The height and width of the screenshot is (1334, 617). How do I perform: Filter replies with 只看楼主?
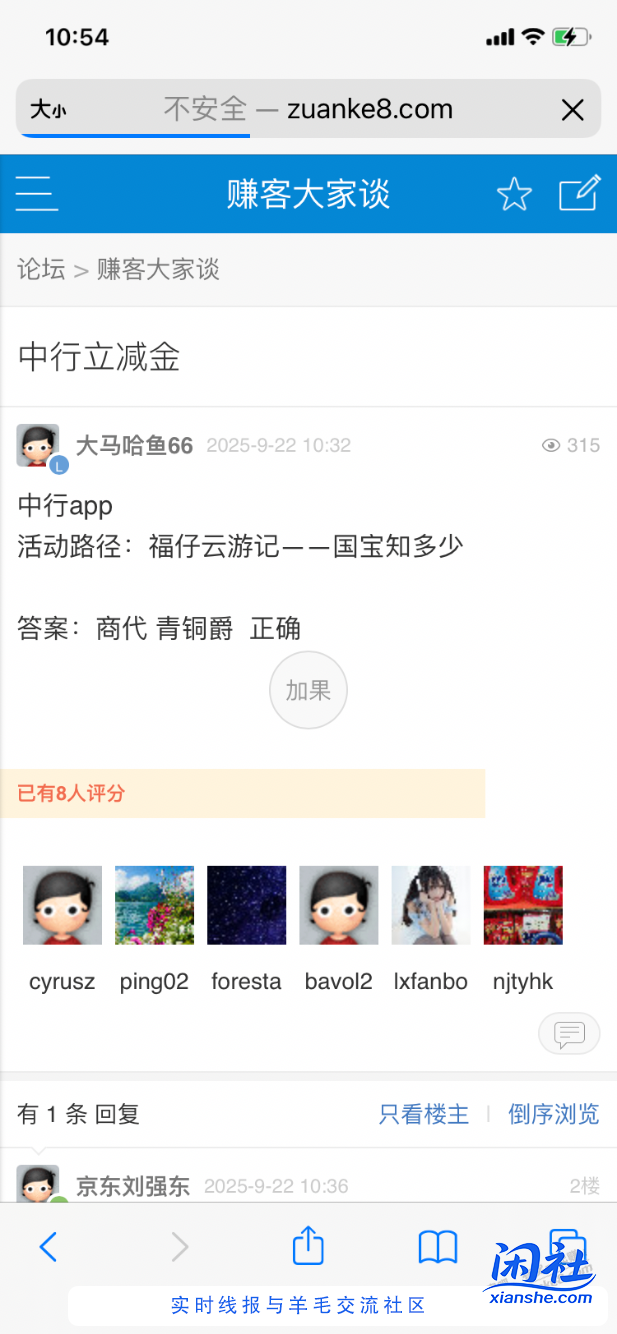click(423, 1114)
